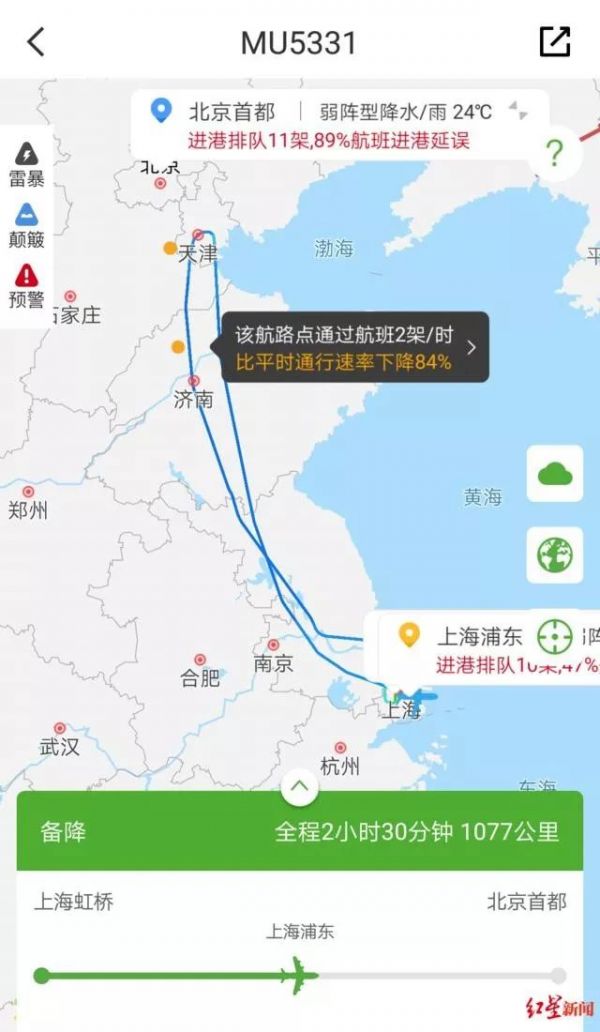Viewport: 600px width, 1032px height.
Task: Open the route point traffic tooltip near 济南
Action: tap(350, 347)
